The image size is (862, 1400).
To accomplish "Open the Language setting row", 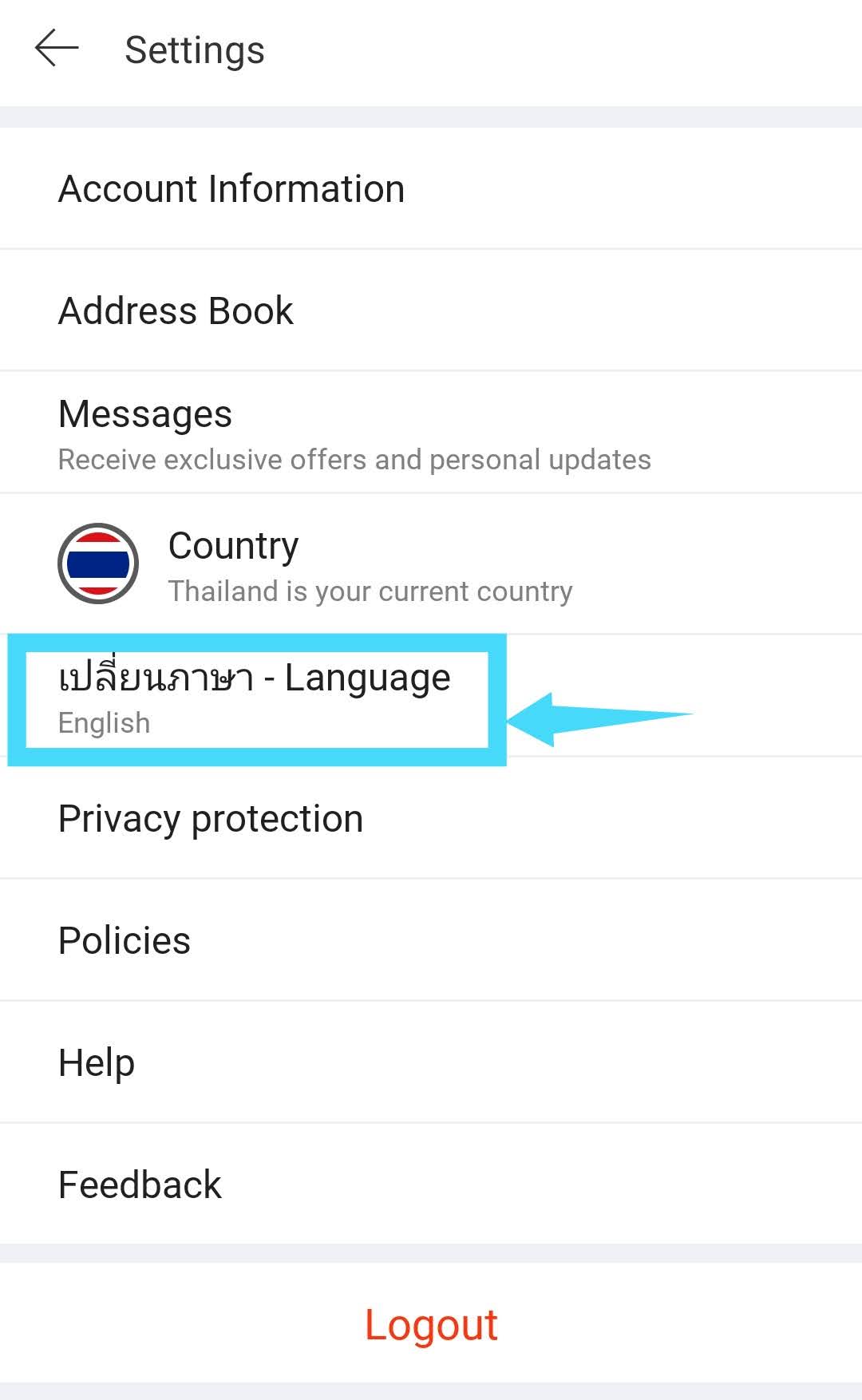I will 431,697.
